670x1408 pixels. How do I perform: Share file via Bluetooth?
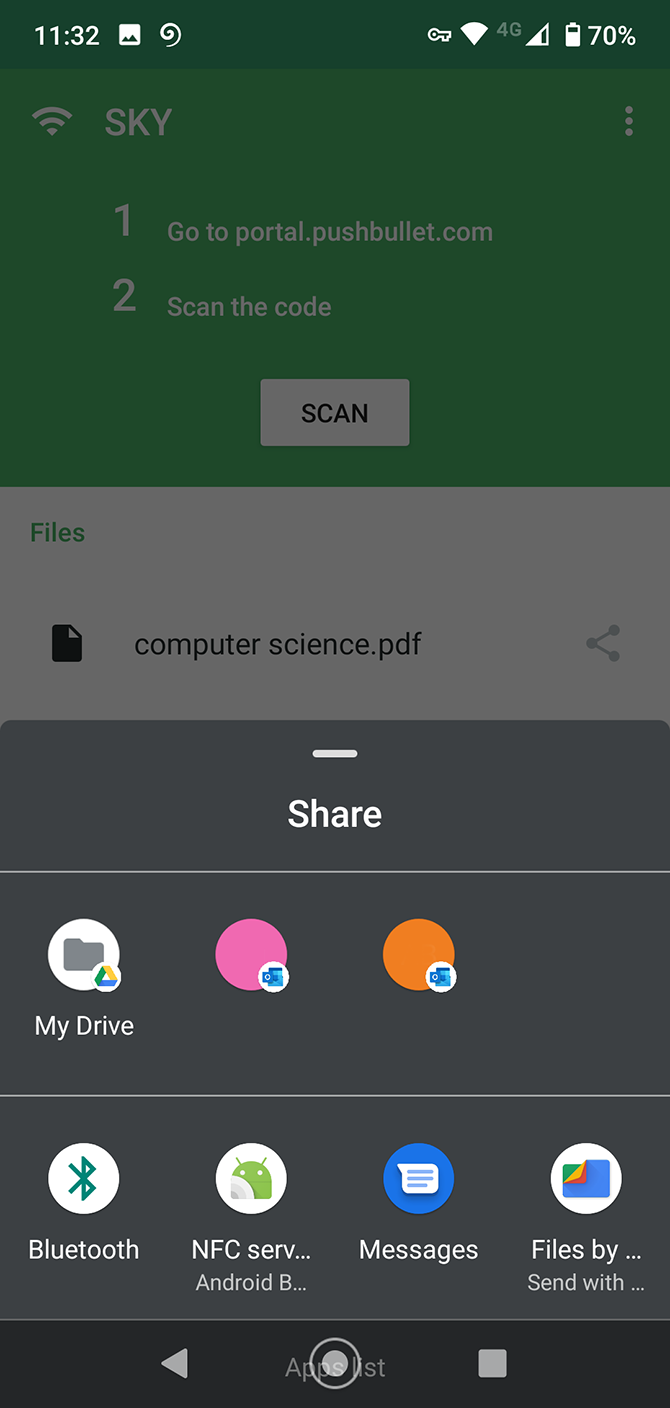(x=84, y=1180)
